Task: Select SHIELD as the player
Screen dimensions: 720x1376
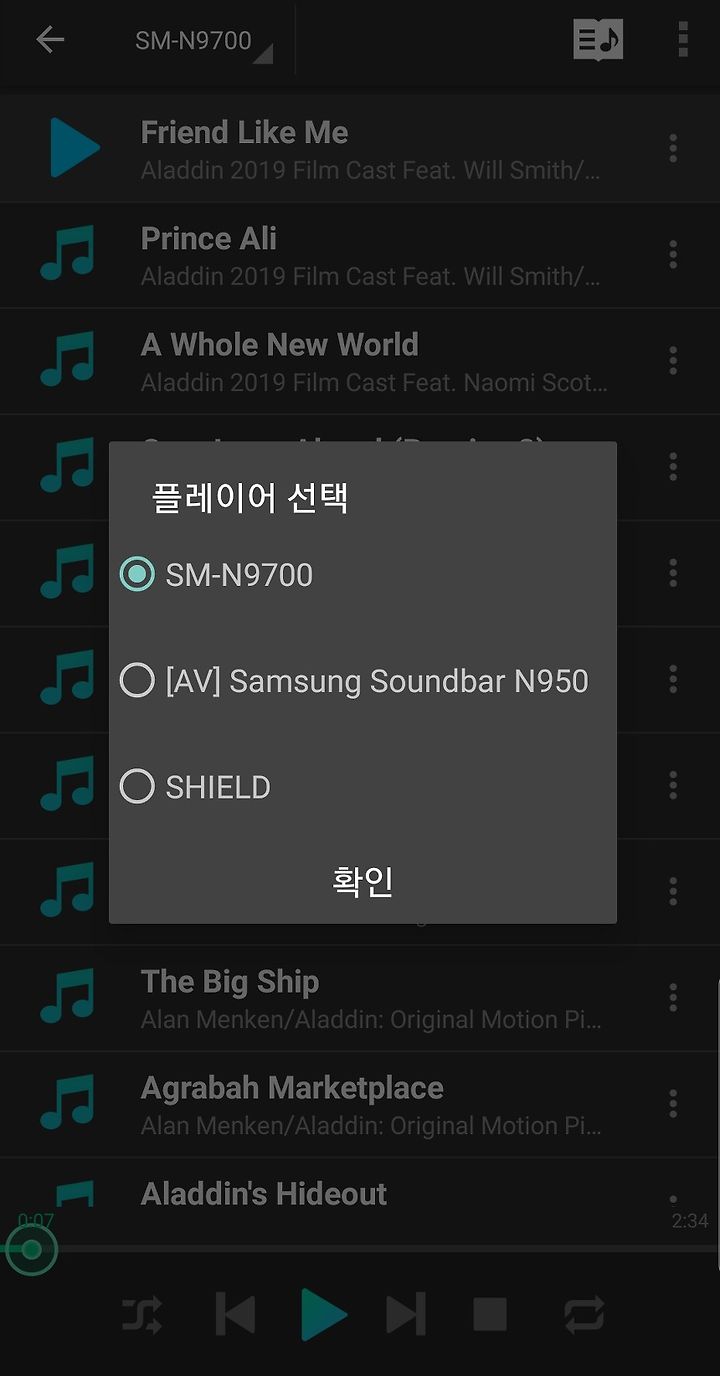Action: point(362,786)
